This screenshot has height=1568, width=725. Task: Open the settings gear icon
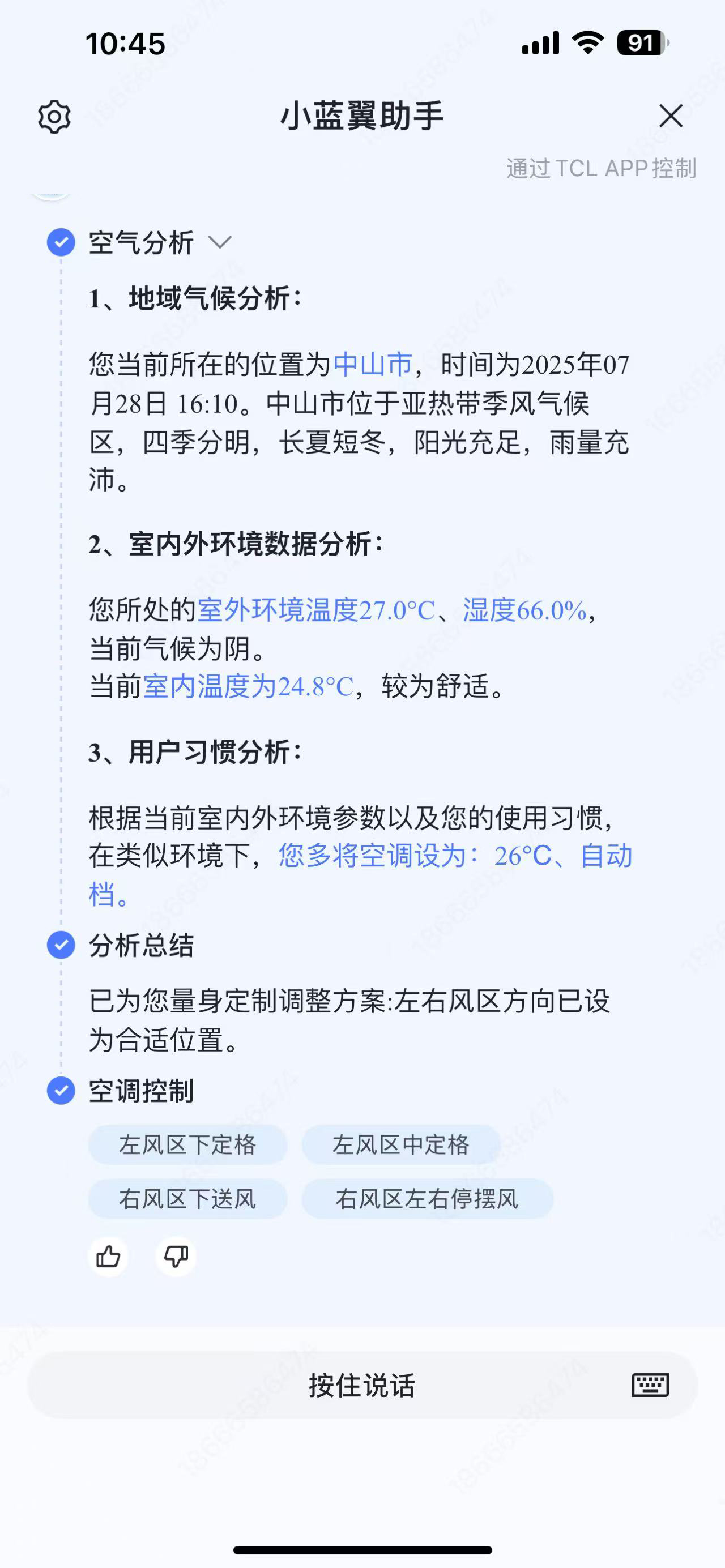click(54, 116)
